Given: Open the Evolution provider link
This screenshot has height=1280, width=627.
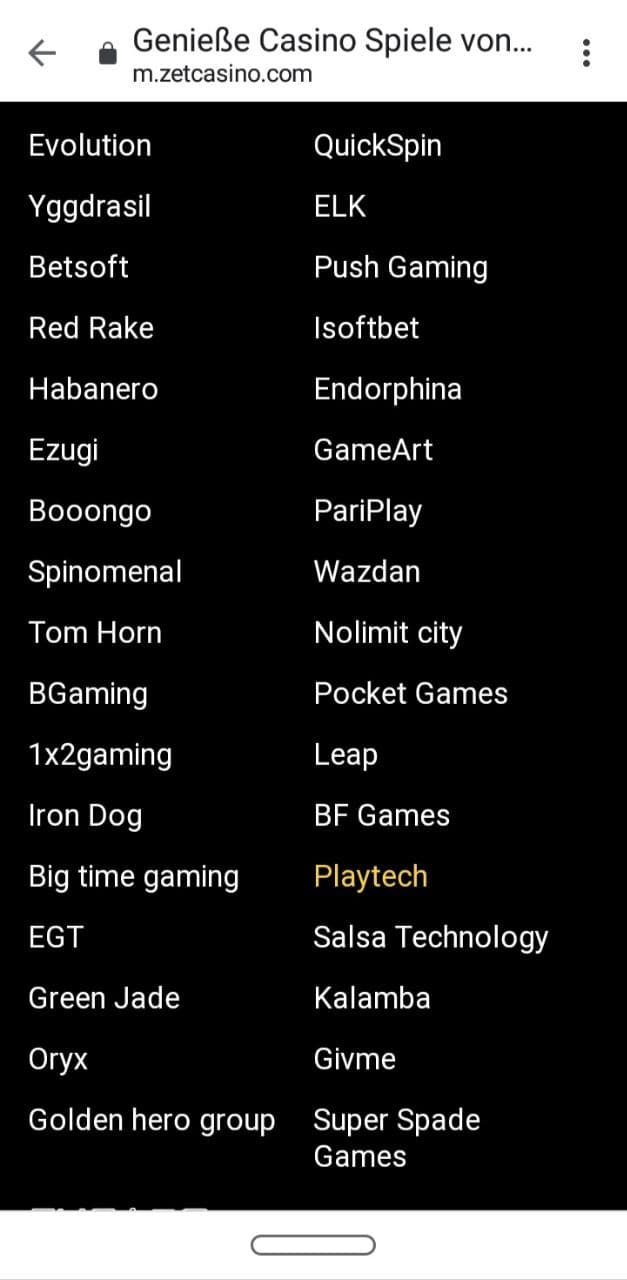Looking at the screenshot, I should pos(90,146).
